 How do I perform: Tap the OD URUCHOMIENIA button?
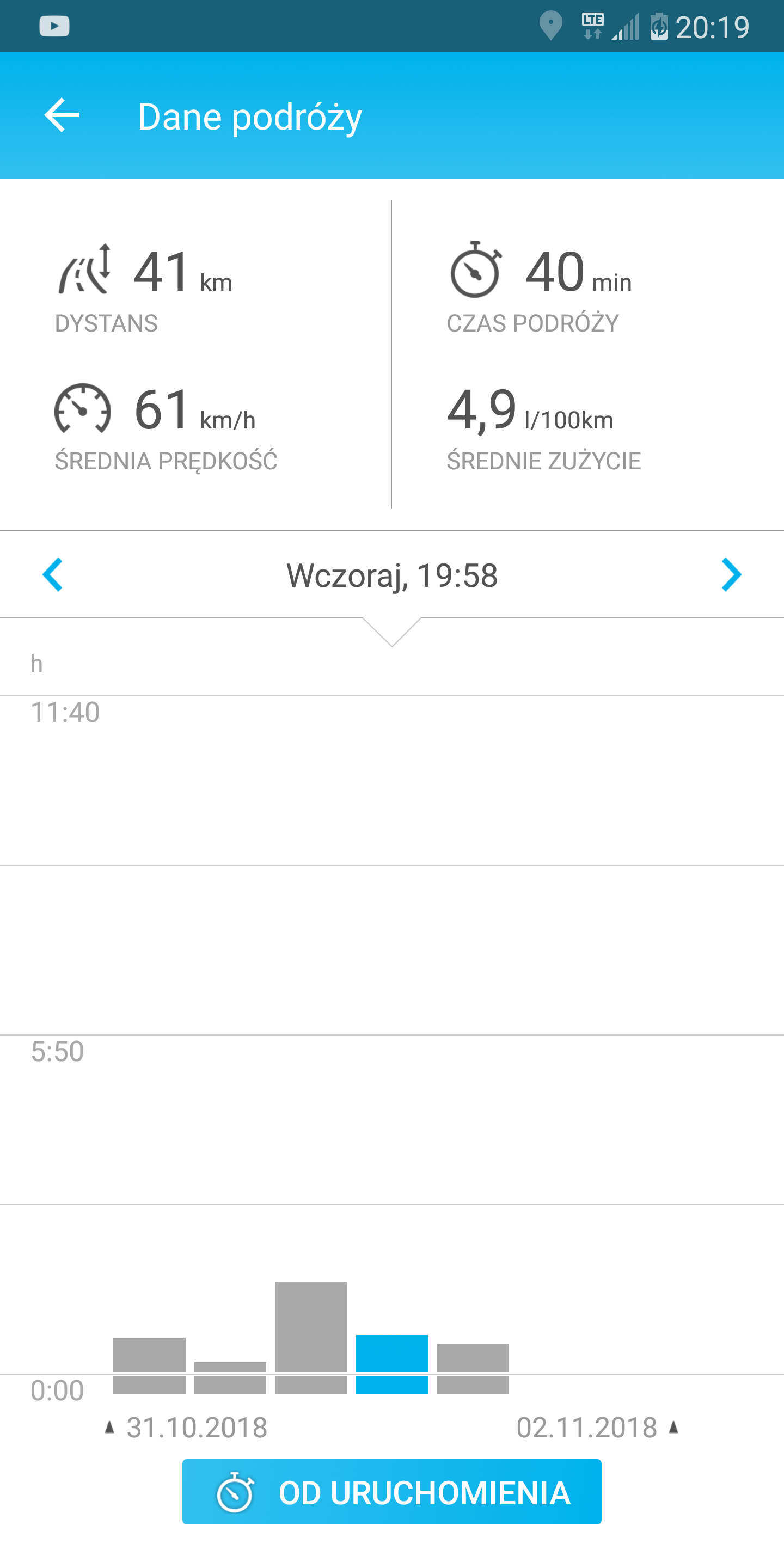[x=391, y=1492]
